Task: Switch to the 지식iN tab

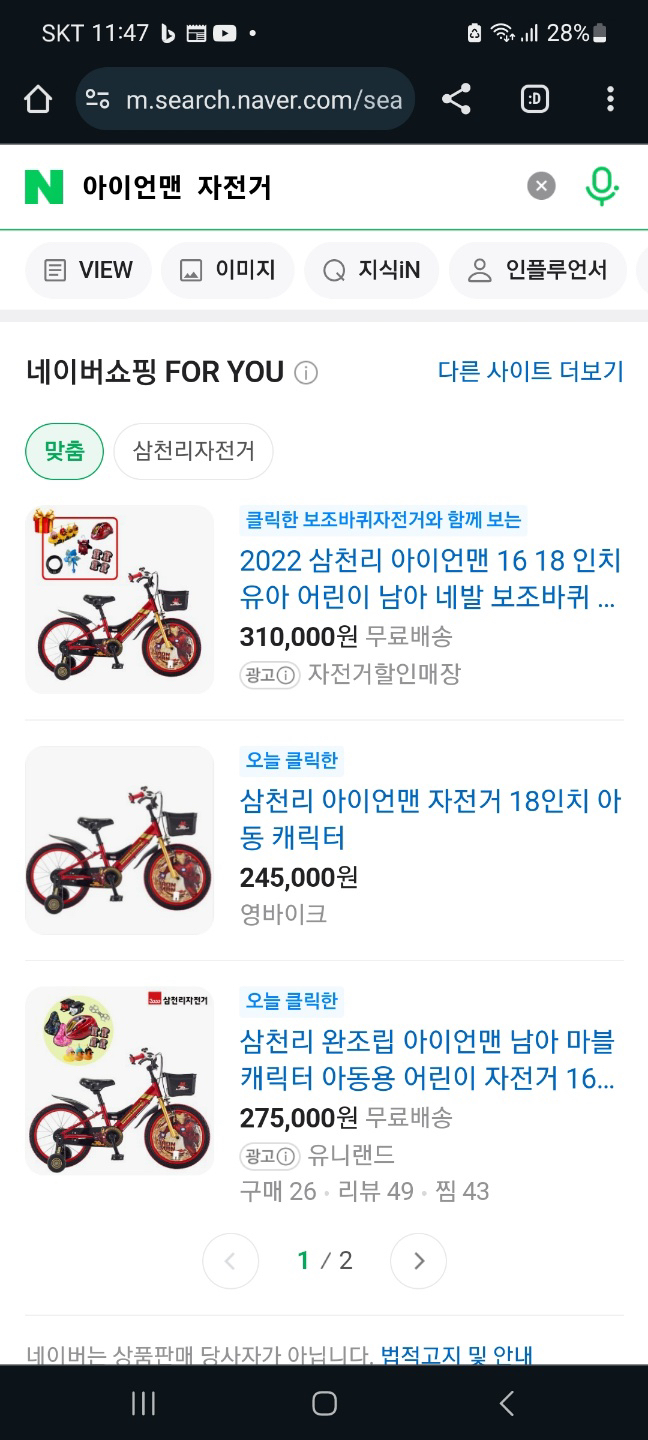Action: pyautogui.click(x=371, y=270)
